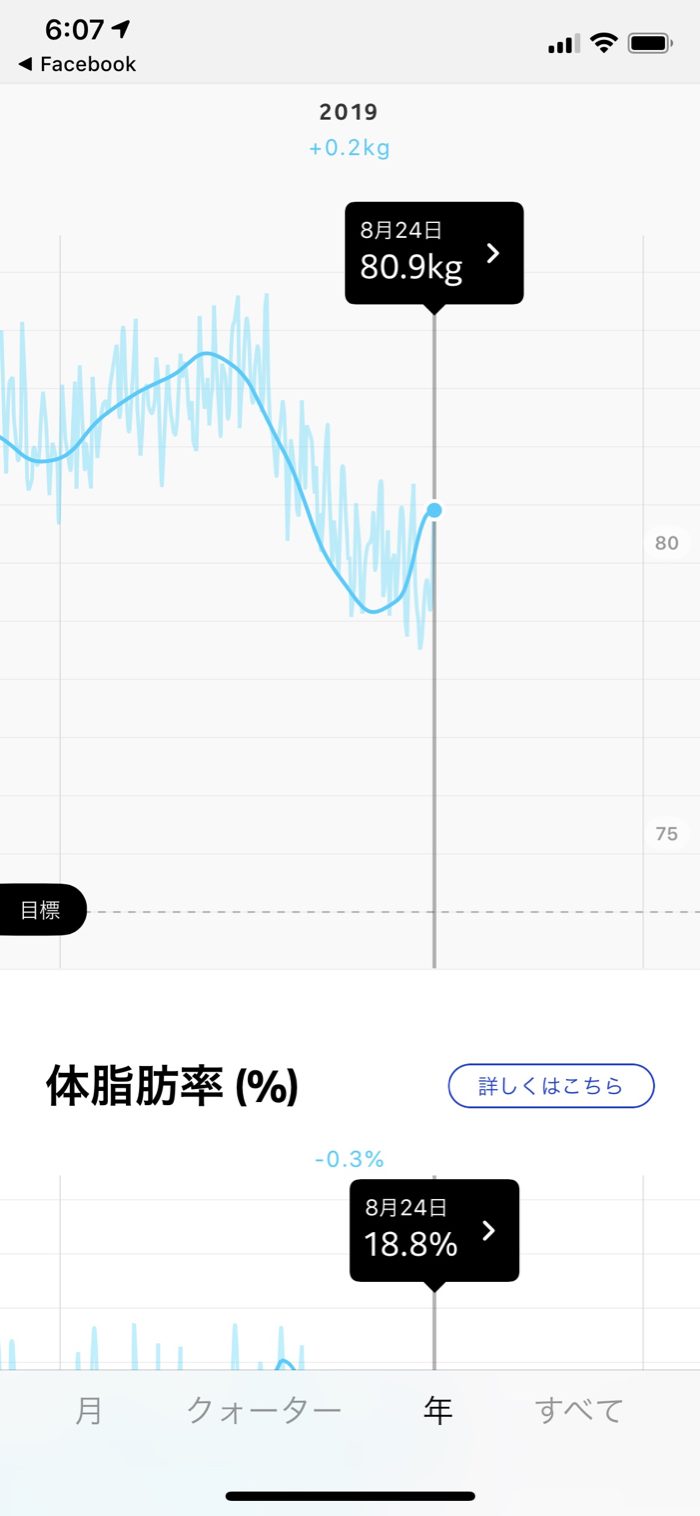700x1516 pixels.
Task: Return to Facebook via back link
Action: [77, 64]
